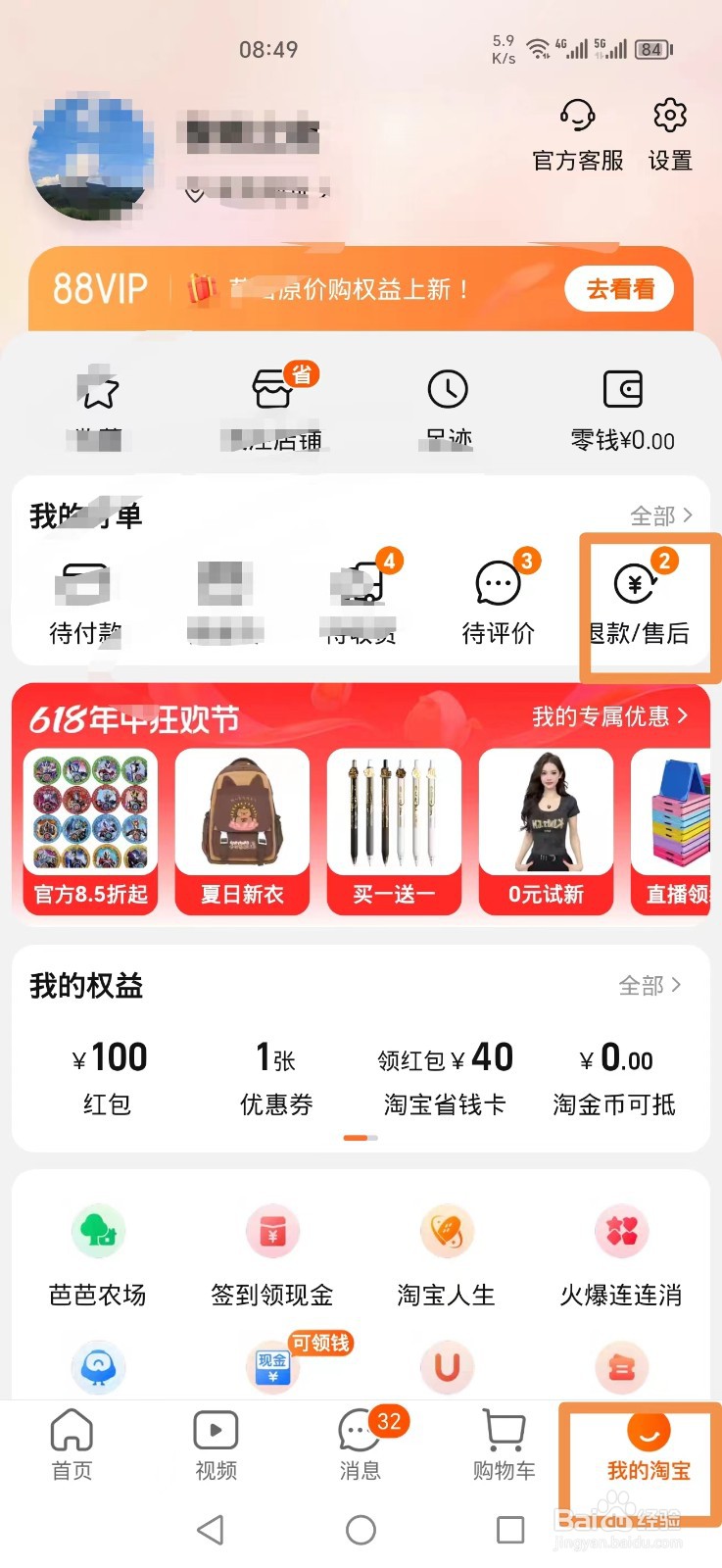Open 待评价 pending reviews
The width and height of the screenshot is (722, 1568).
pyautogui.click(x=499, y=598)
